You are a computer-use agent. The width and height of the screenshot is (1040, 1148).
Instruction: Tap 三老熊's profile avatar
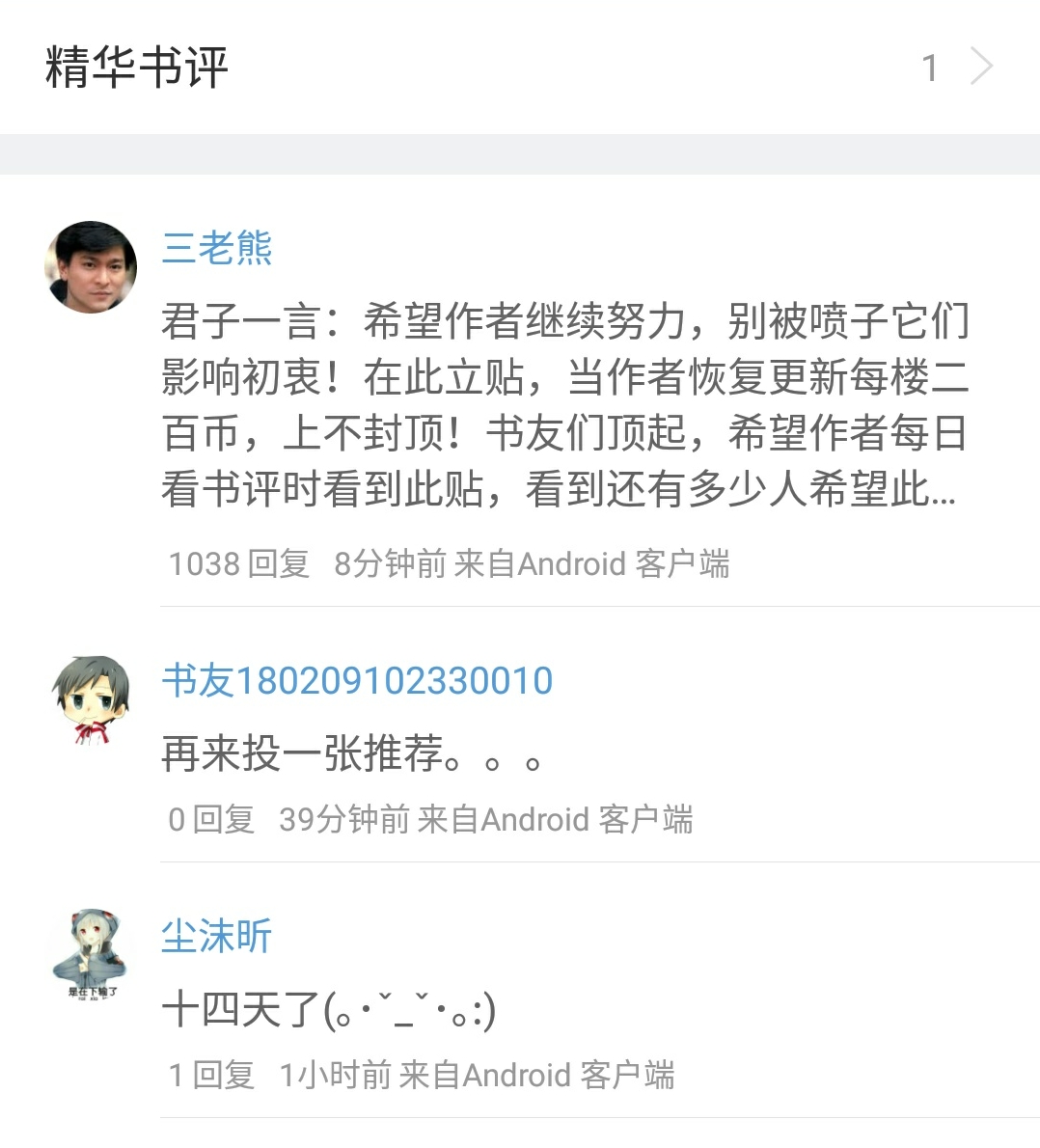point(91,267)
